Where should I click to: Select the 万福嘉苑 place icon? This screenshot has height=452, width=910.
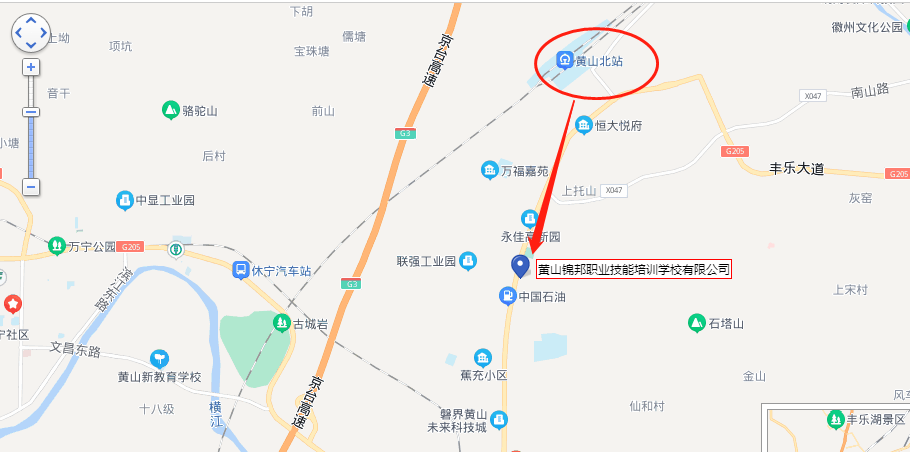(x=489, y=171)
